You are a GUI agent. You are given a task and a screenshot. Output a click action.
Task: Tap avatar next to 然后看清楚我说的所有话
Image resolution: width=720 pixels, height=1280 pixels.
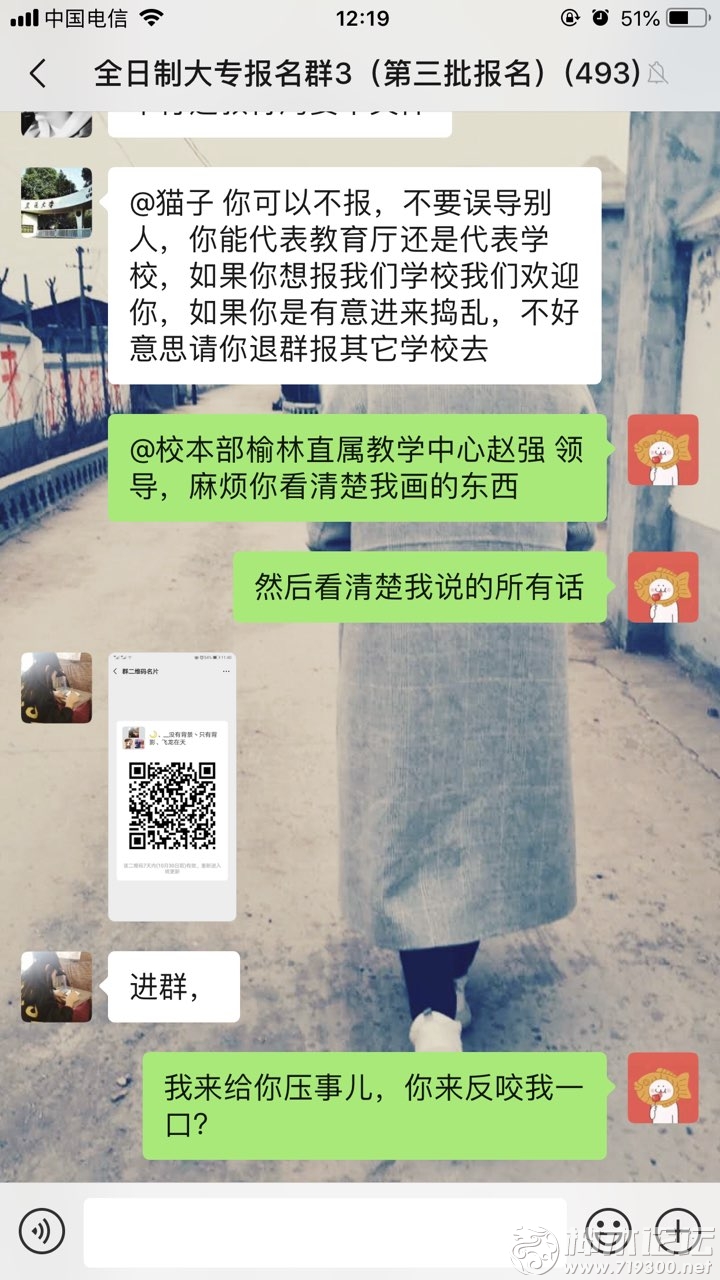pyautogui.click(x=662, y=587)
